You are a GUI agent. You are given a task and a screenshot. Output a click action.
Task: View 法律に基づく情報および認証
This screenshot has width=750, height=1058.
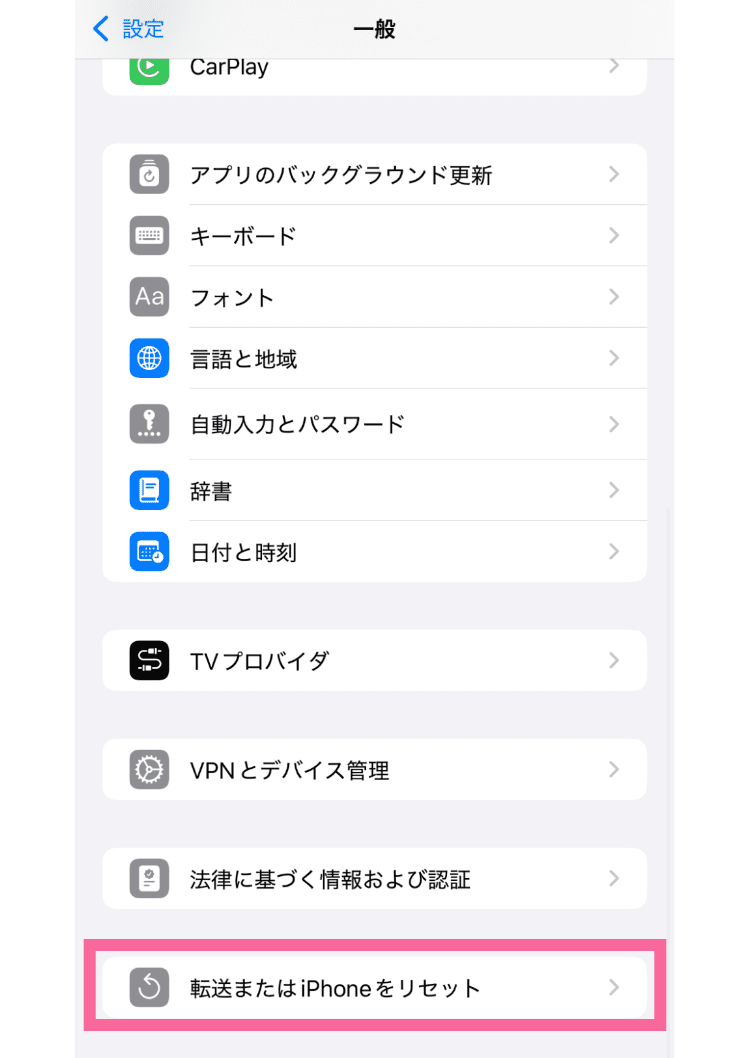374,879
